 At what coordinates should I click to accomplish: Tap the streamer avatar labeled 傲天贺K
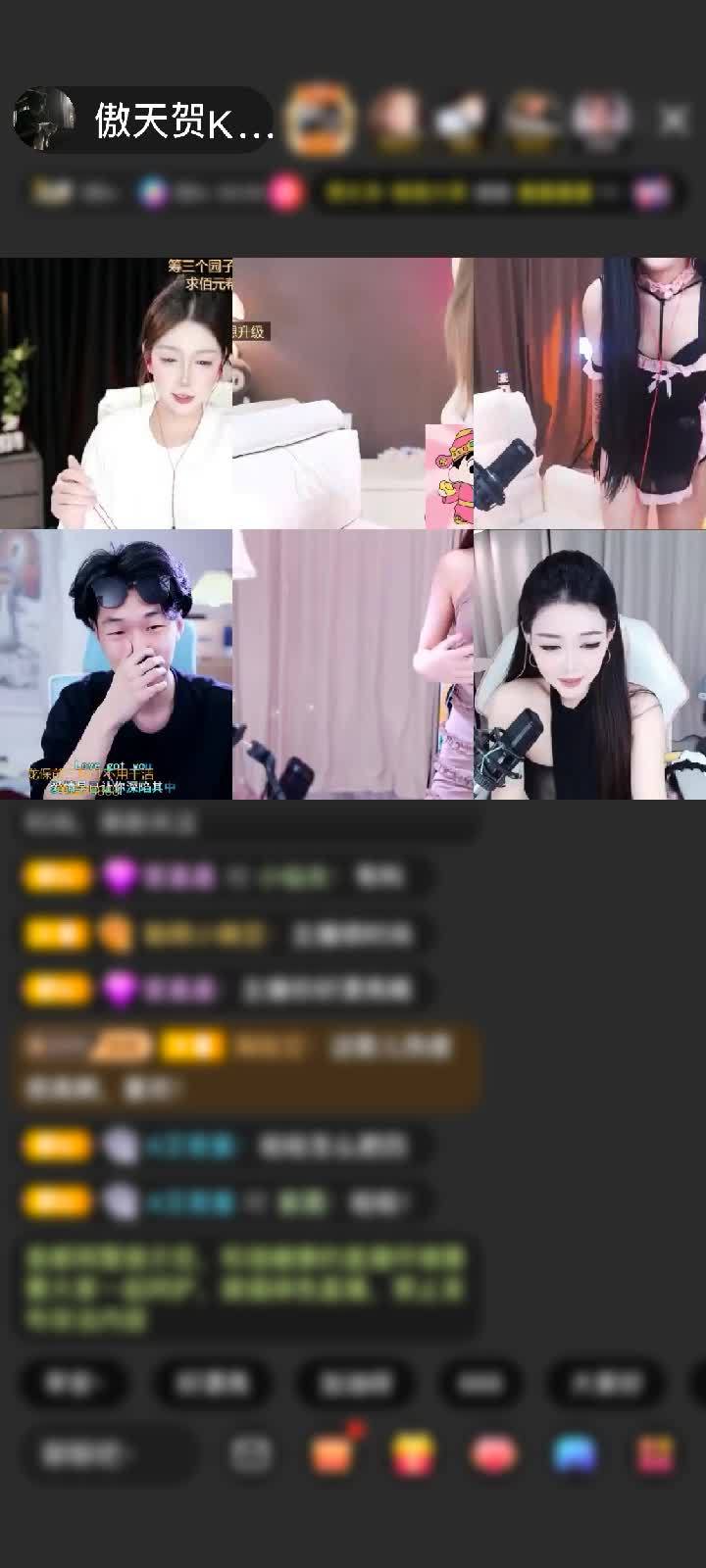coord(47,118)
